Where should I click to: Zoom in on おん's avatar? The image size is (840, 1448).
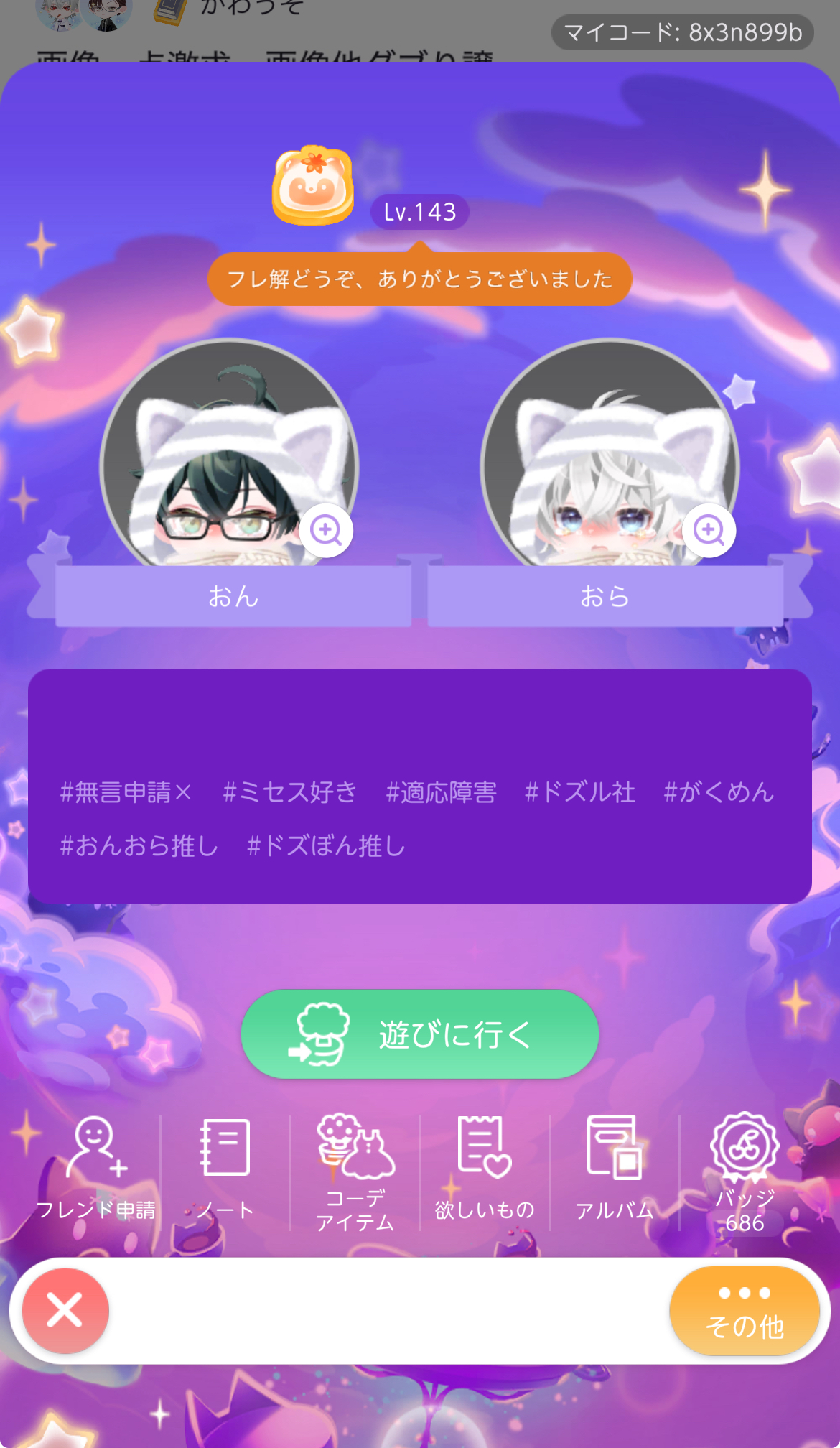click(x=326, y=531)
